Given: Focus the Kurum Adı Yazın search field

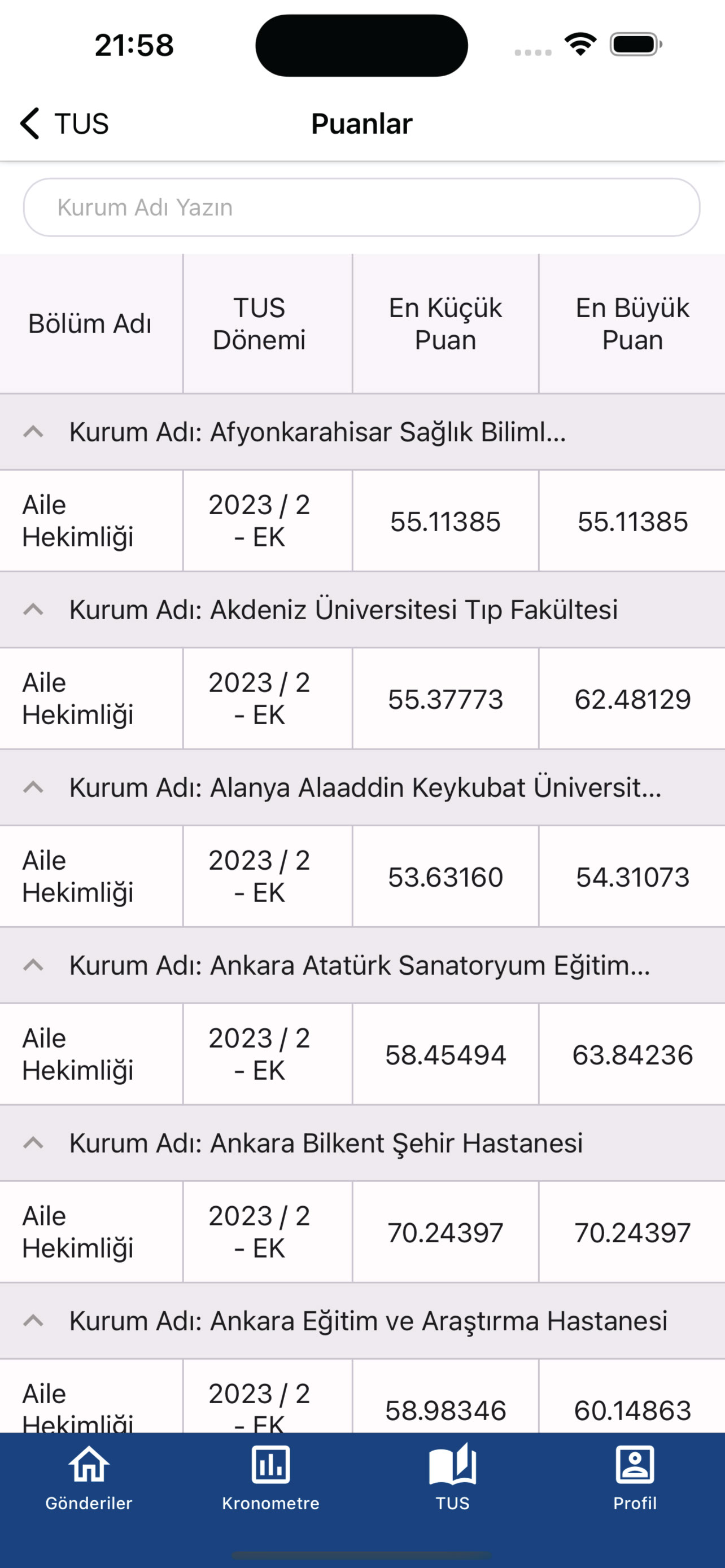Looking at the screenshot, I should pos(361,208).
